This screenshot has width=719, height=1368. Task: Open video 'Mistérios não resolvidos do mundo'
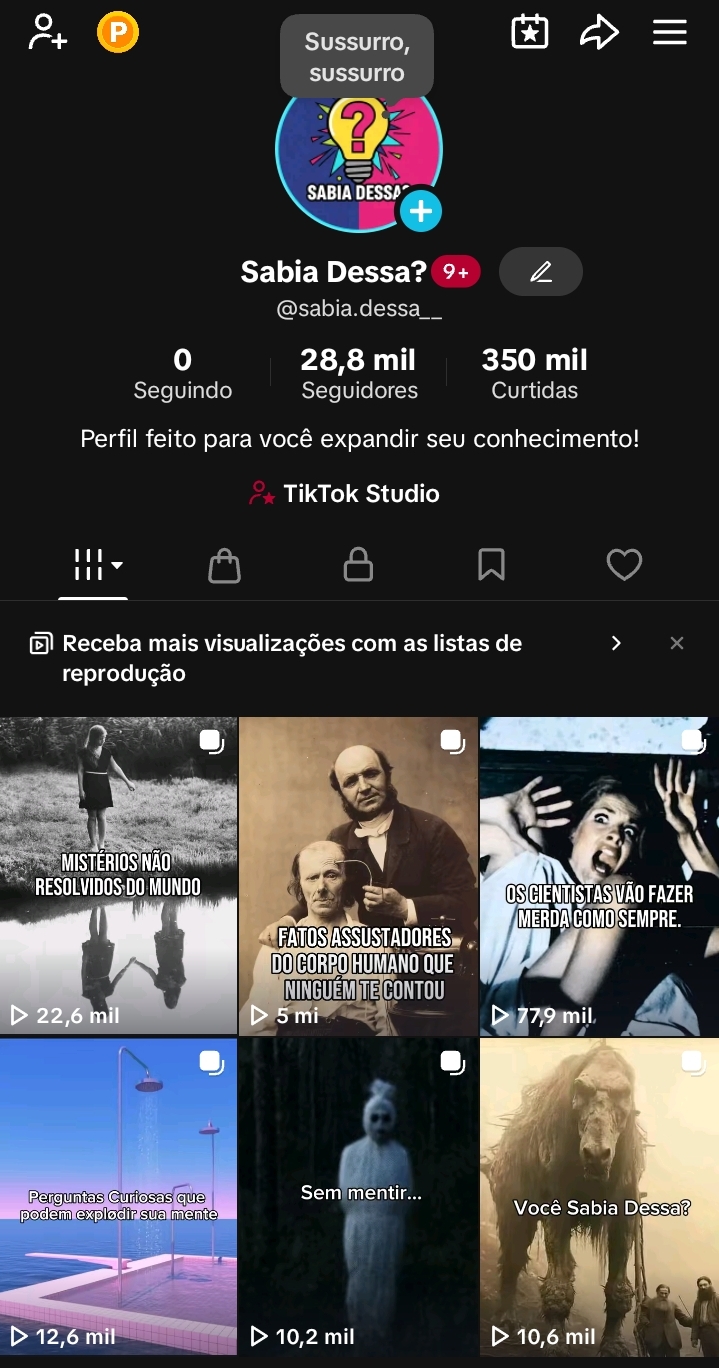click(x=118, y=875)
